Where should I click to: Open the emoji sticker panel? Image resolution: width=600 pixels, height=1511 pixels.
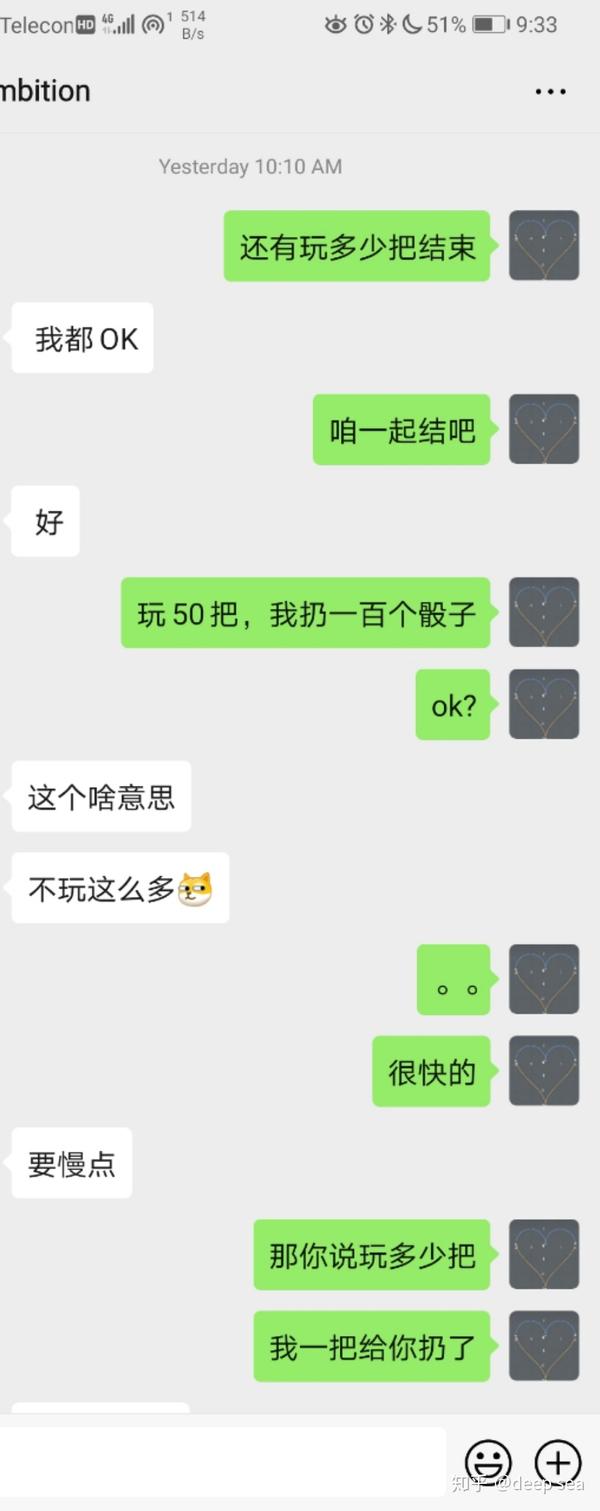tap(488, 1463)
